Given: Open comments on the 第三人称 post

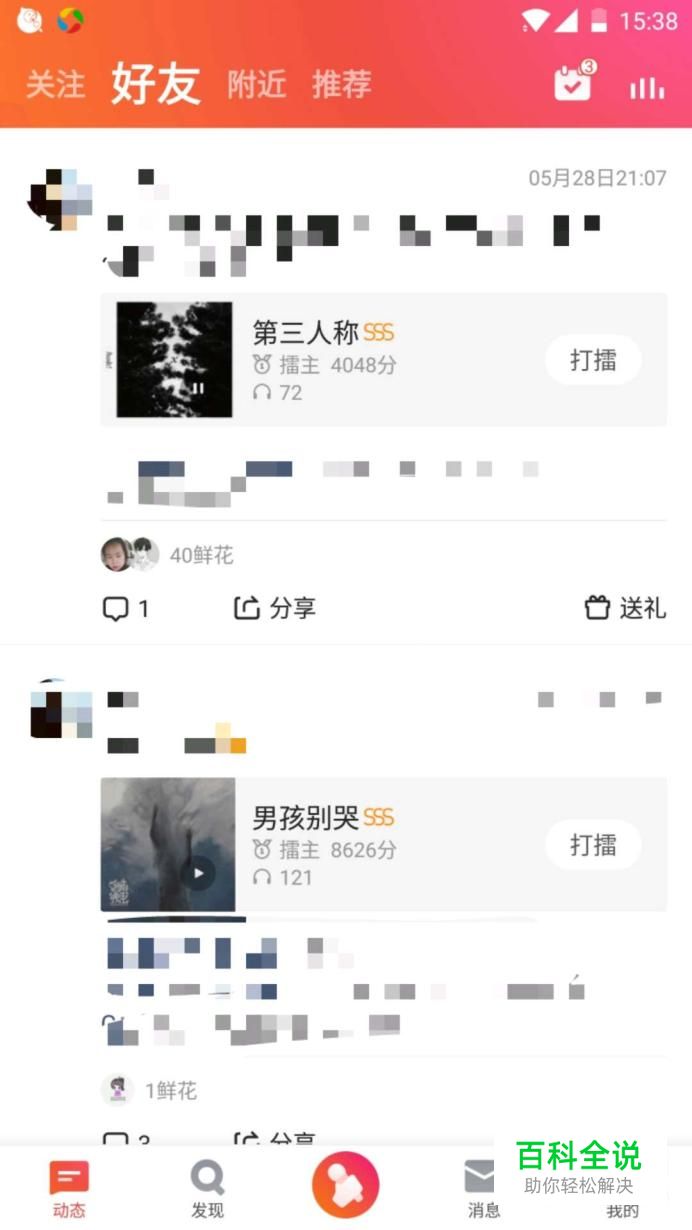Looking at the screenshot, I should [x=126, y=608].
